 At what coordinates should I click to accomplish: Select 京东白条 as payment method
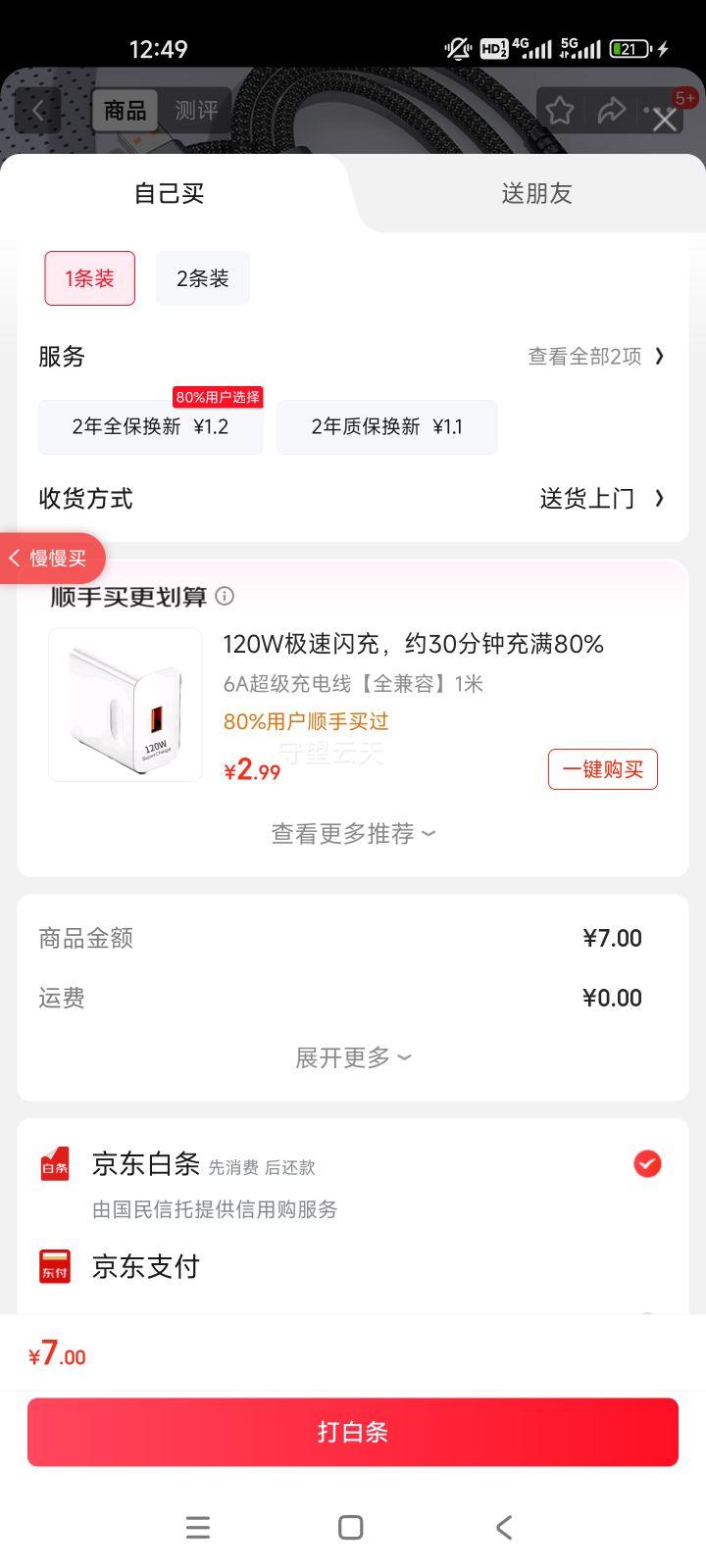coord(646,1164)
